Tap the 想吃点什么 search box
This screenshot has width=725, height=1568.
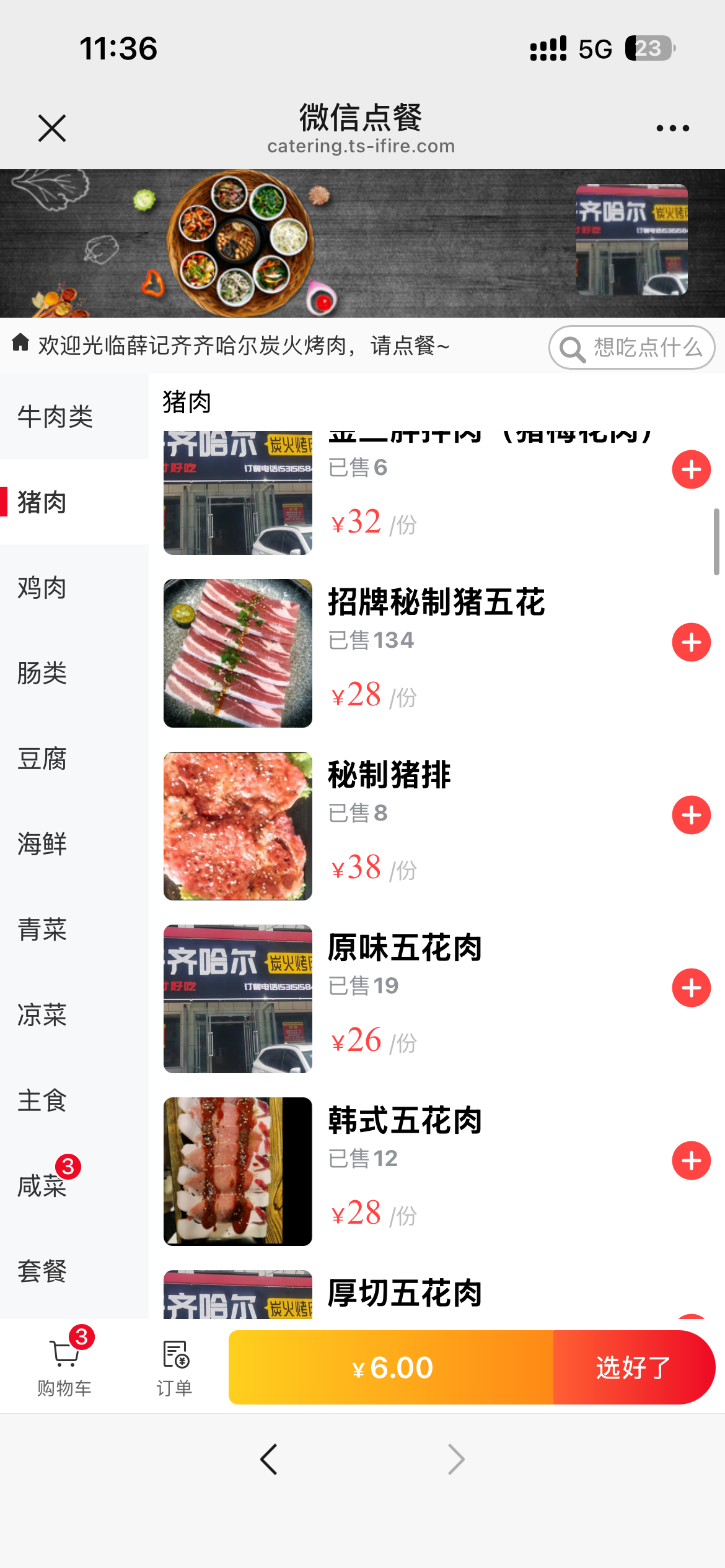[632, 347]
